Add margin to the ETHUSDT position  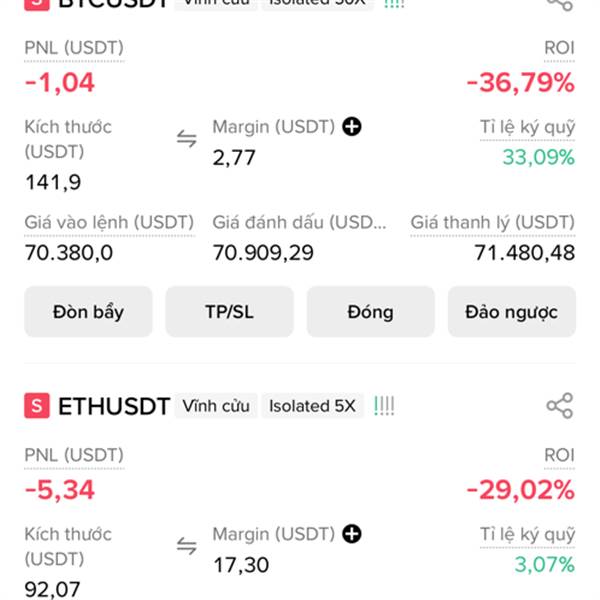(352, 534)
